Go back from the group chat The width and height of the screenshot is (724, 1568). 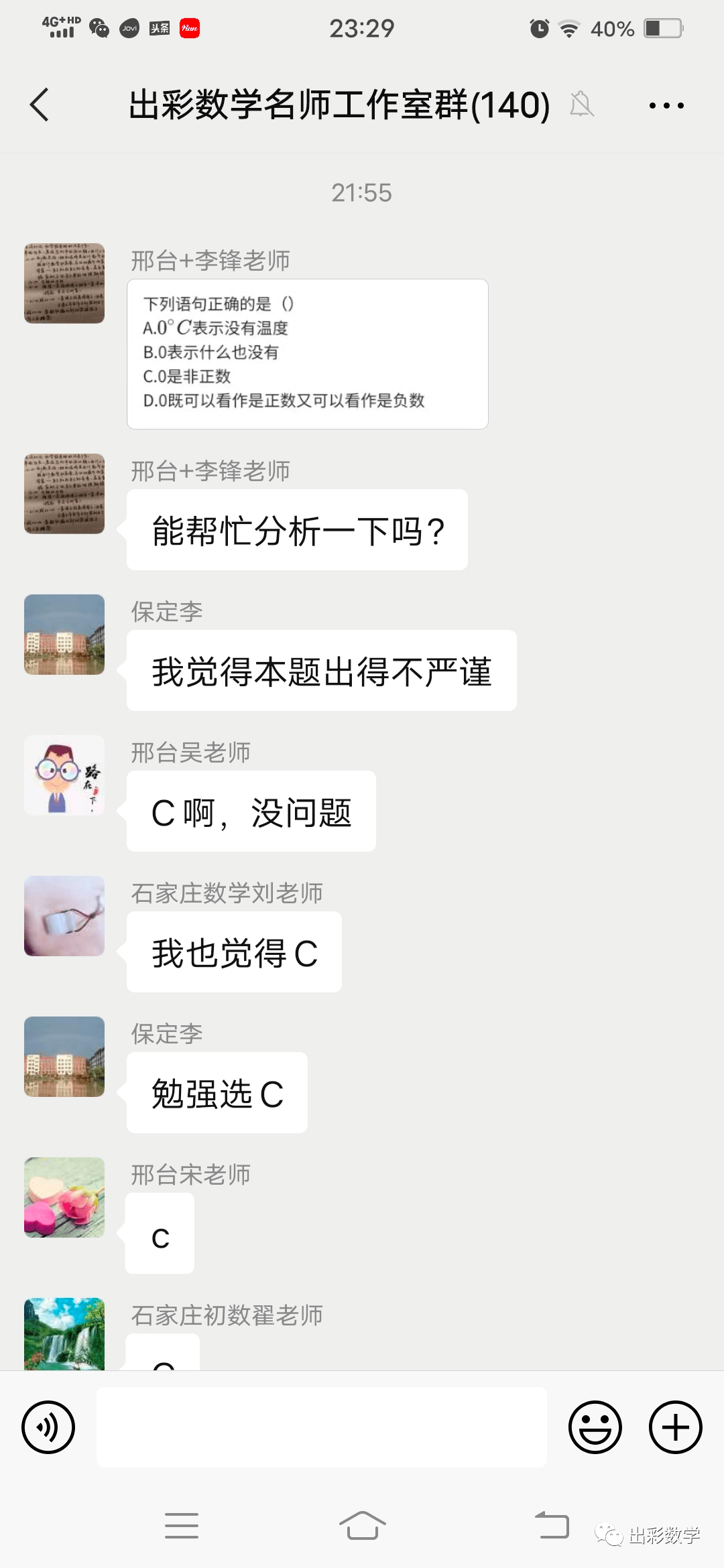pyautogui.click(x=40, y=105)
